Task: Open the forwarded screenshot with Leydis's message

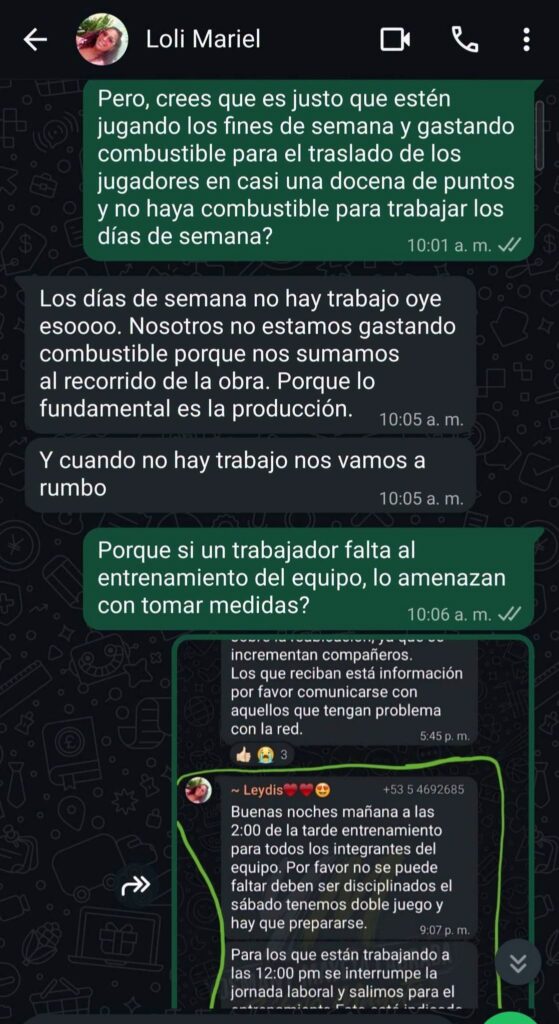Action: pyautogui.click(x=353, y=823)
